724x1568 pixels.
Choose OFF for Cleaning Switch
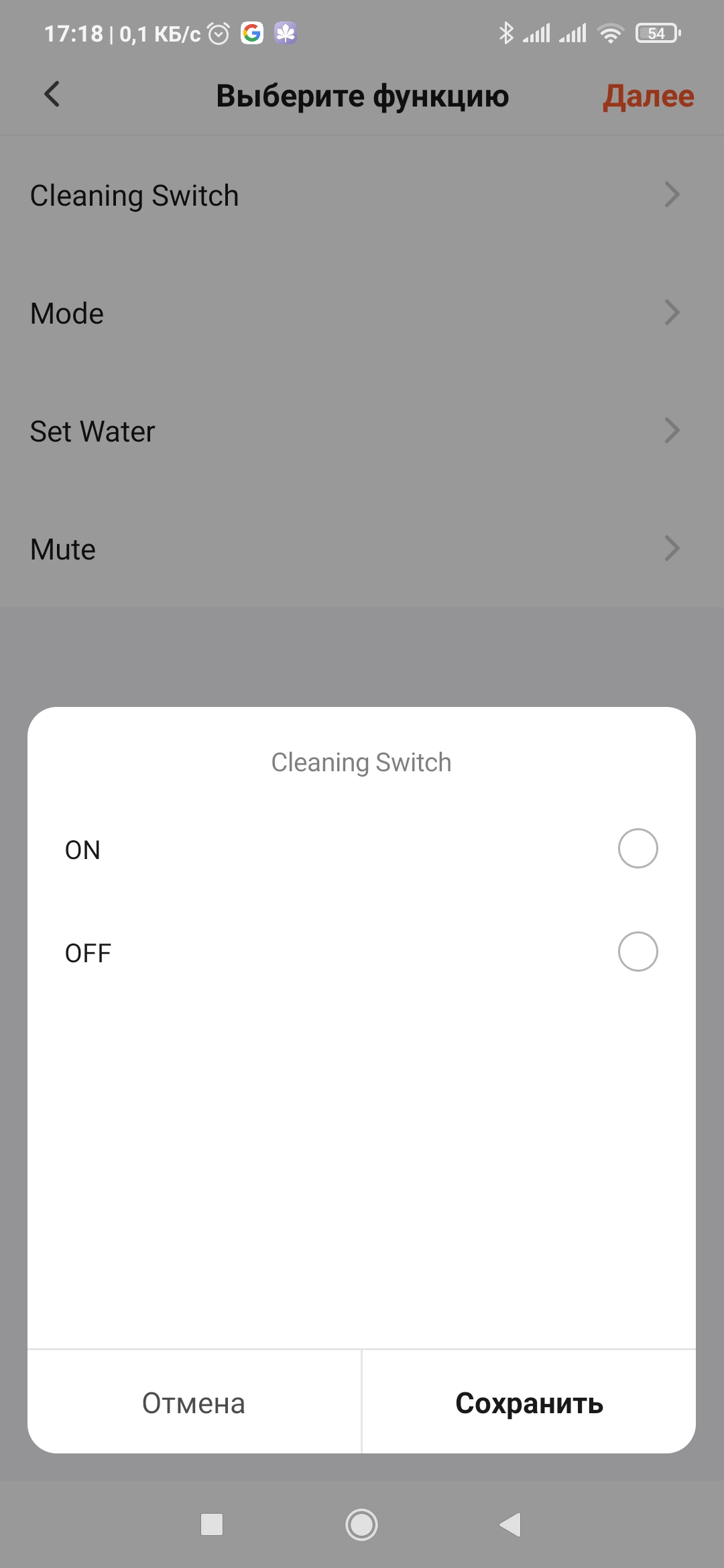638,952
